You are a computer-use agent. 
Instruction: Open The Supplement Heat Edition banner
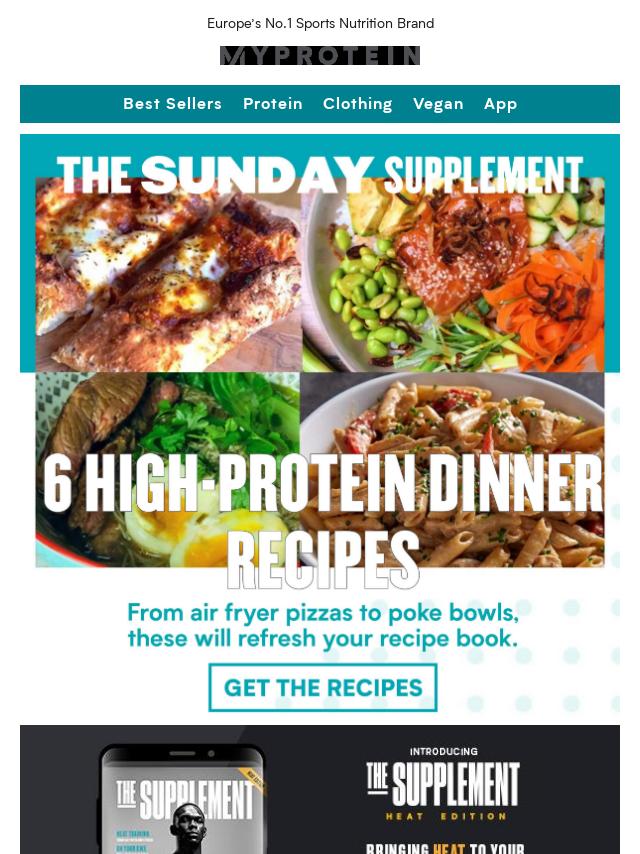320,790
